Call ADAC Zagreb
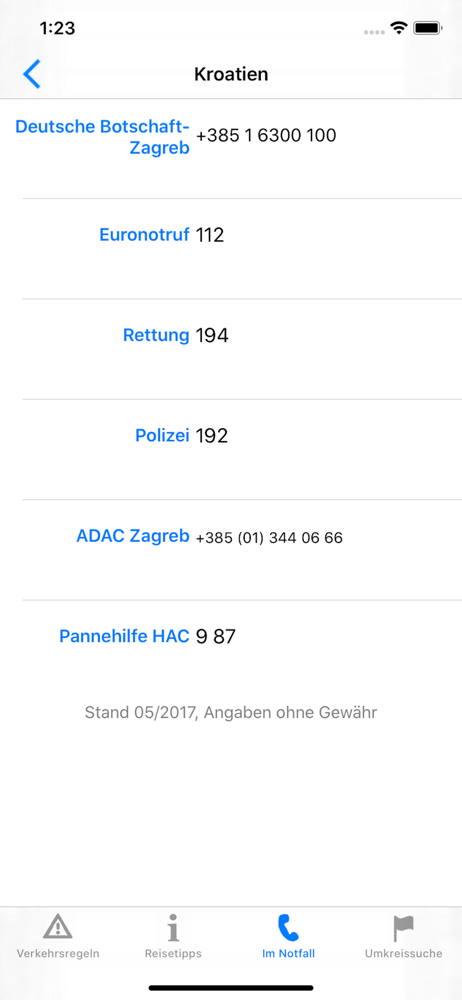Viewport: 462px width, 1000px height. pos(231,550)
